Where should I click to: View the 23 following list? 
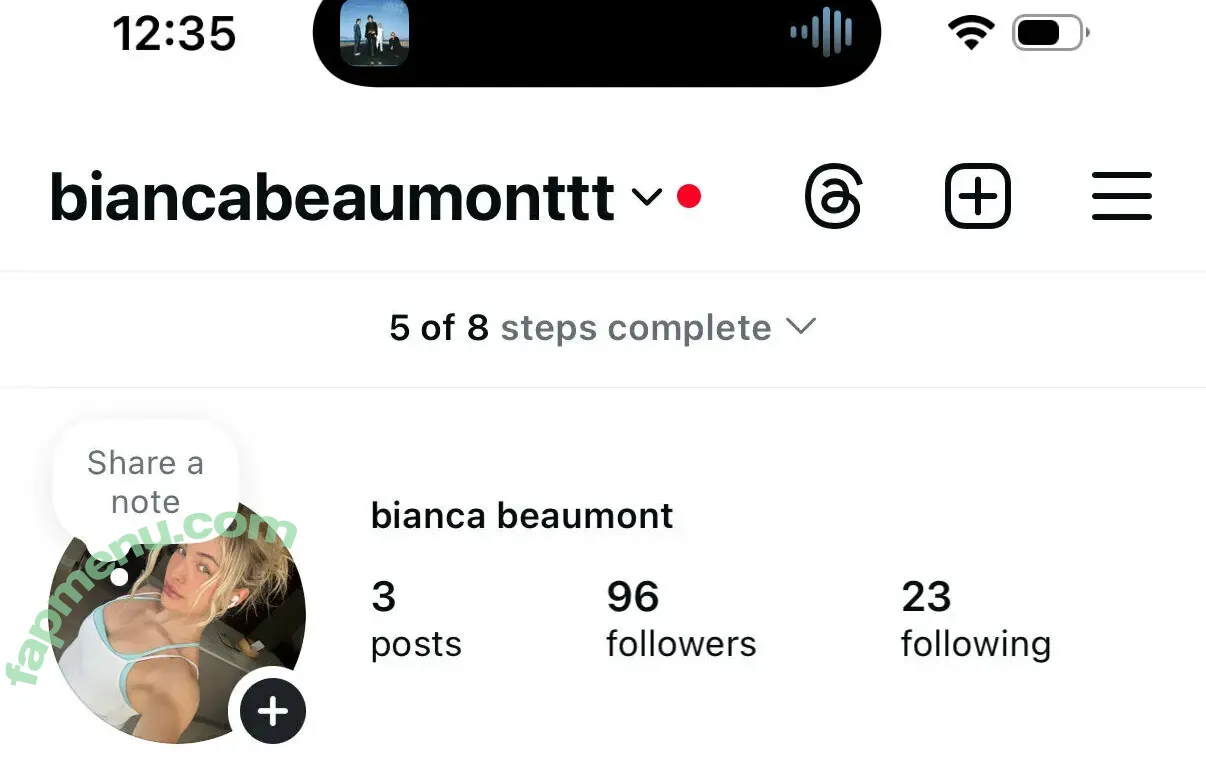[x=975, y=620]
